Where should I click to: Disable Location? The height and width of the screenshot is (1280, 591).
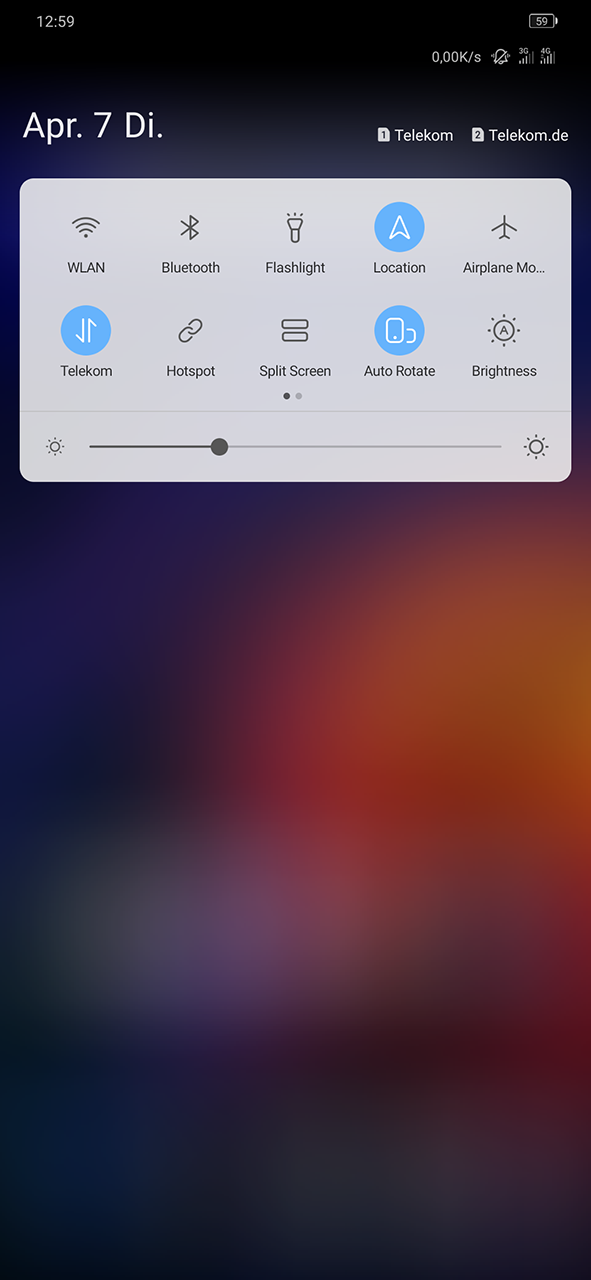pos(399,227)
